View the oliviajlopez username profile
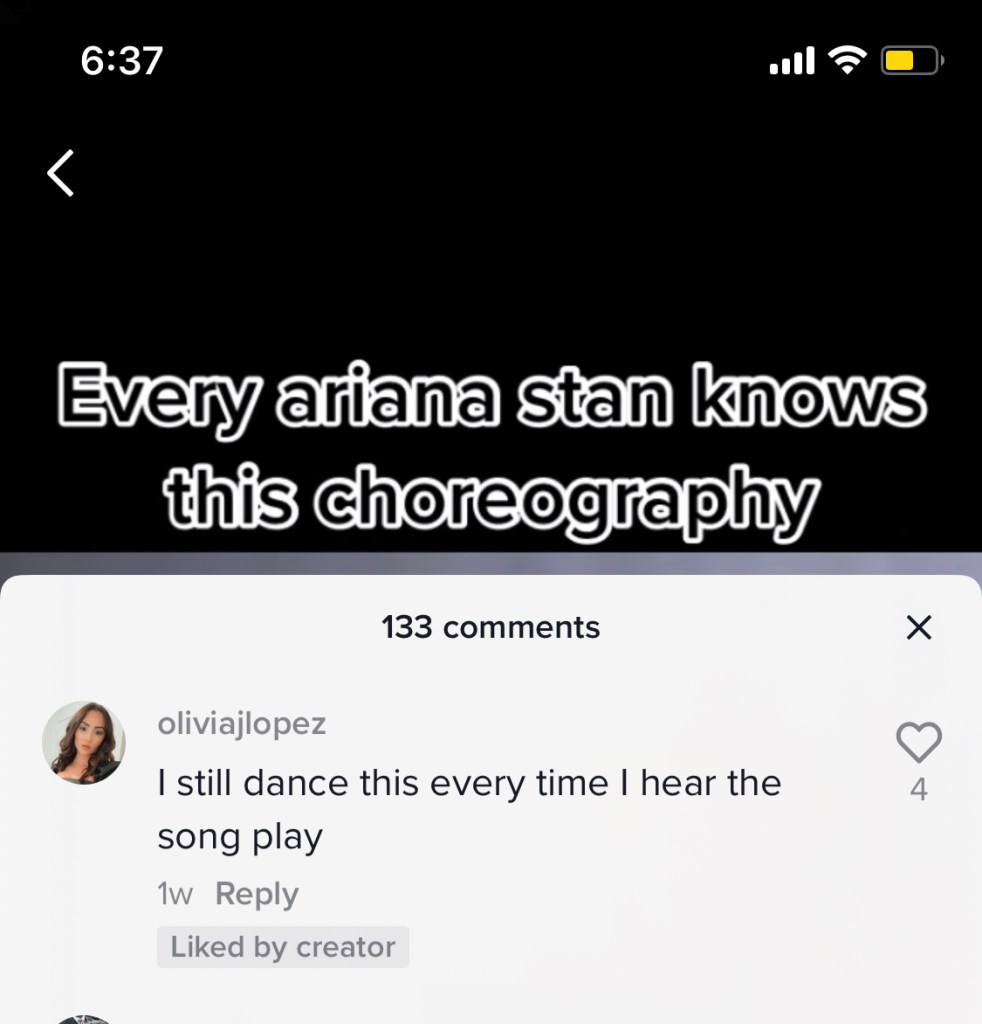 pyautogui.click(x=242, y=724)
